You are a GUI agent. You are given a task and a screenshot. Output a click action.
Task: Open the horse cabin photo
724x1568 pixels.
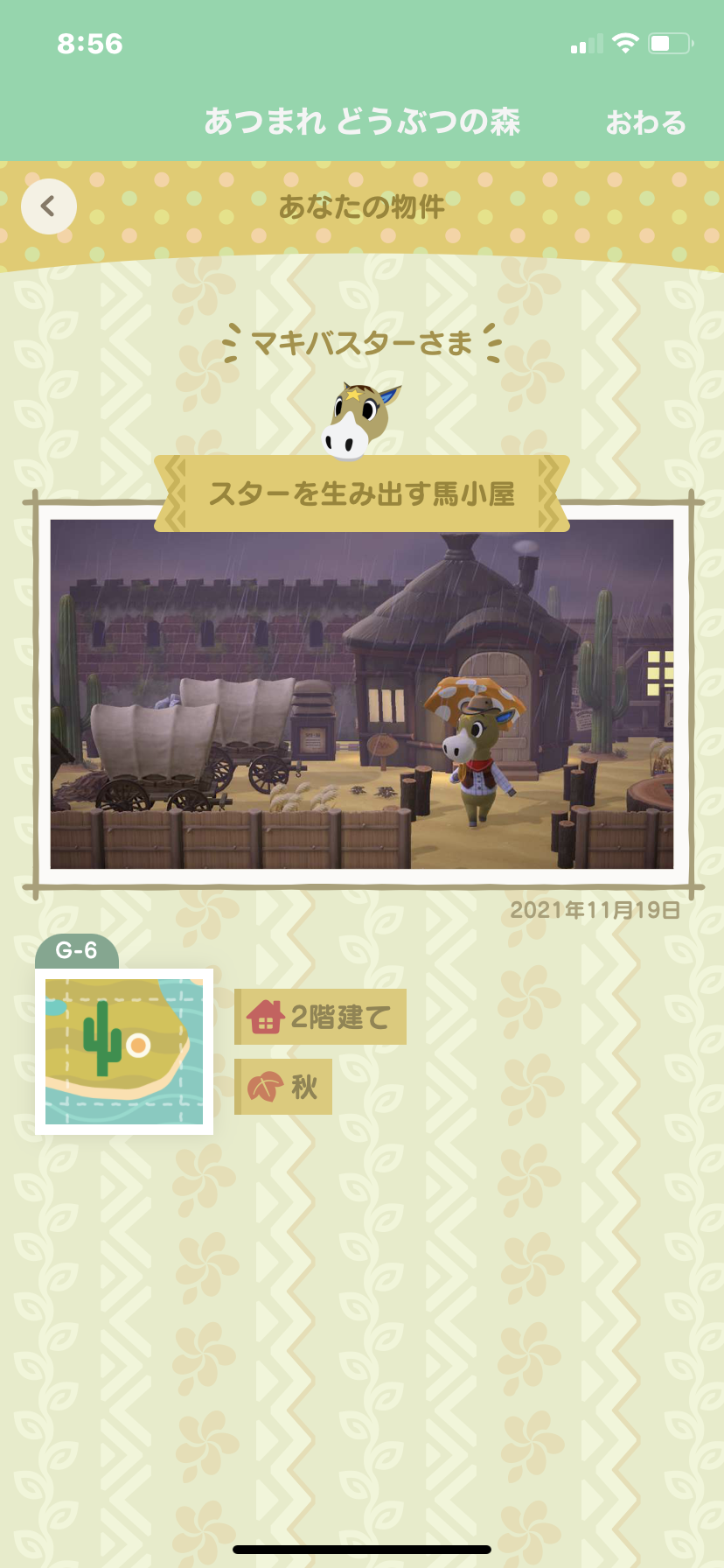[362, 693]
